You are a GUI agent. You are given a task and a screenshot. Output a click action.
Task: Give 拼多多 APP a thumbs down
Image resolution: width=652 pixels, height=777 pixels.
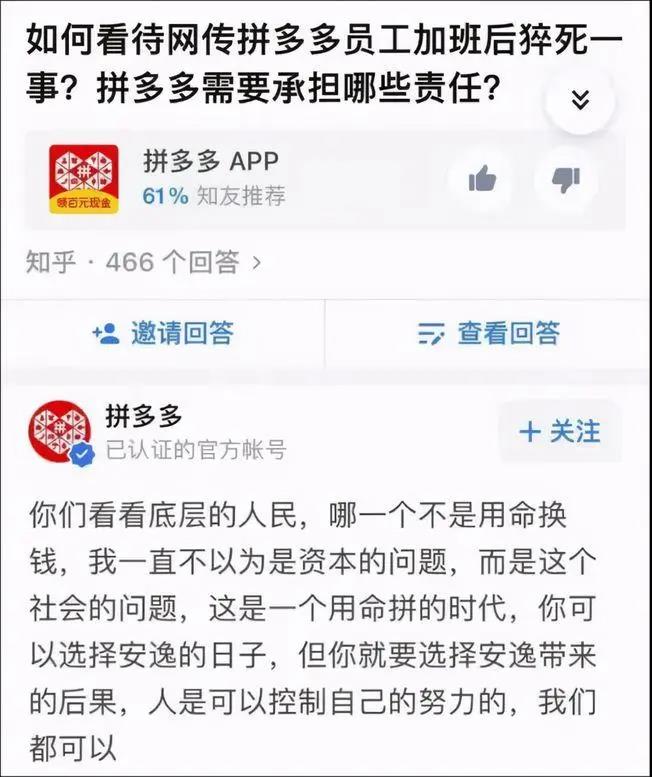pos(565,180)
